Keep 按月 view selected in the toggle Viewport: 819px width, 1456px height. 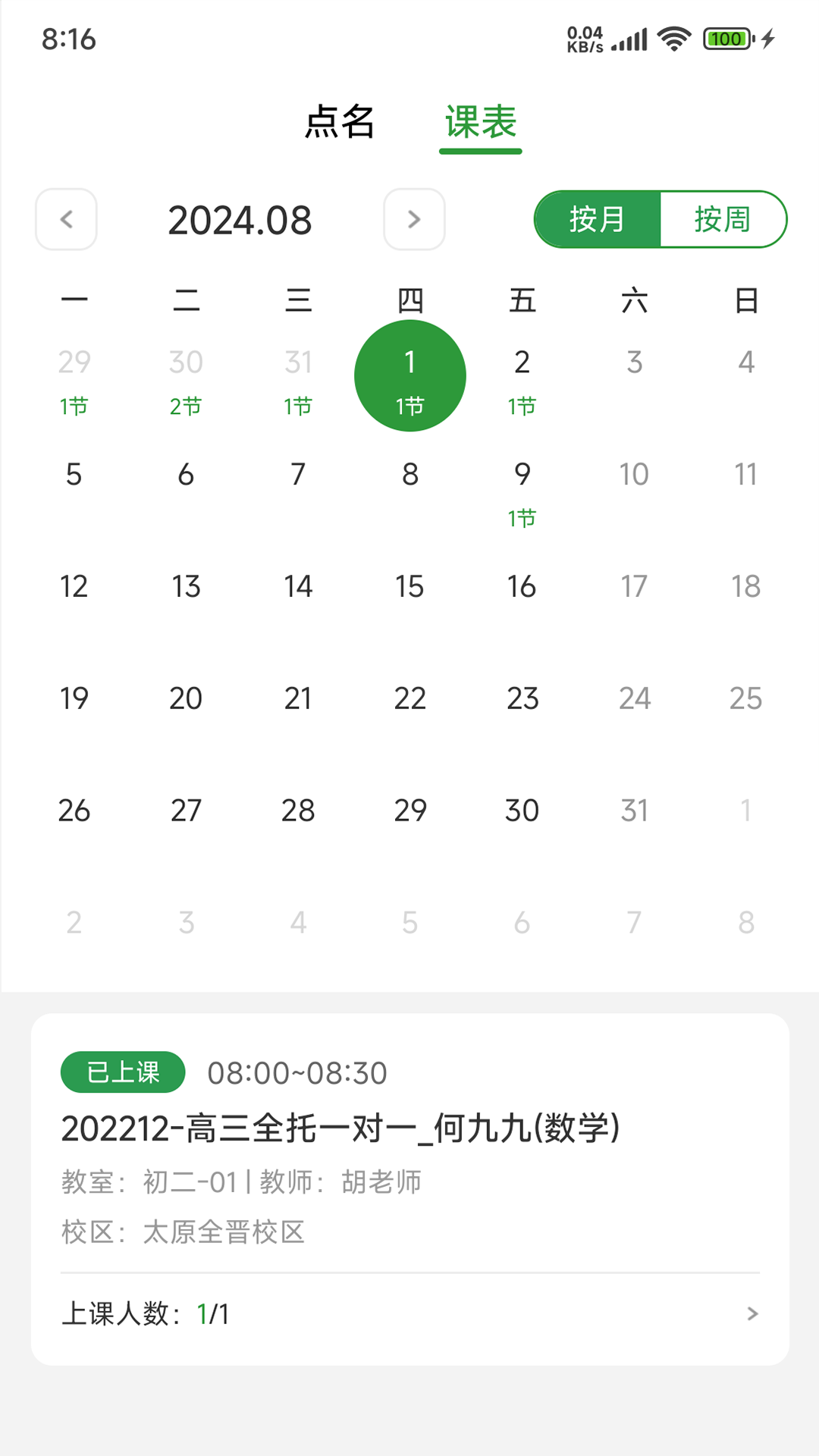click(598, 219)
